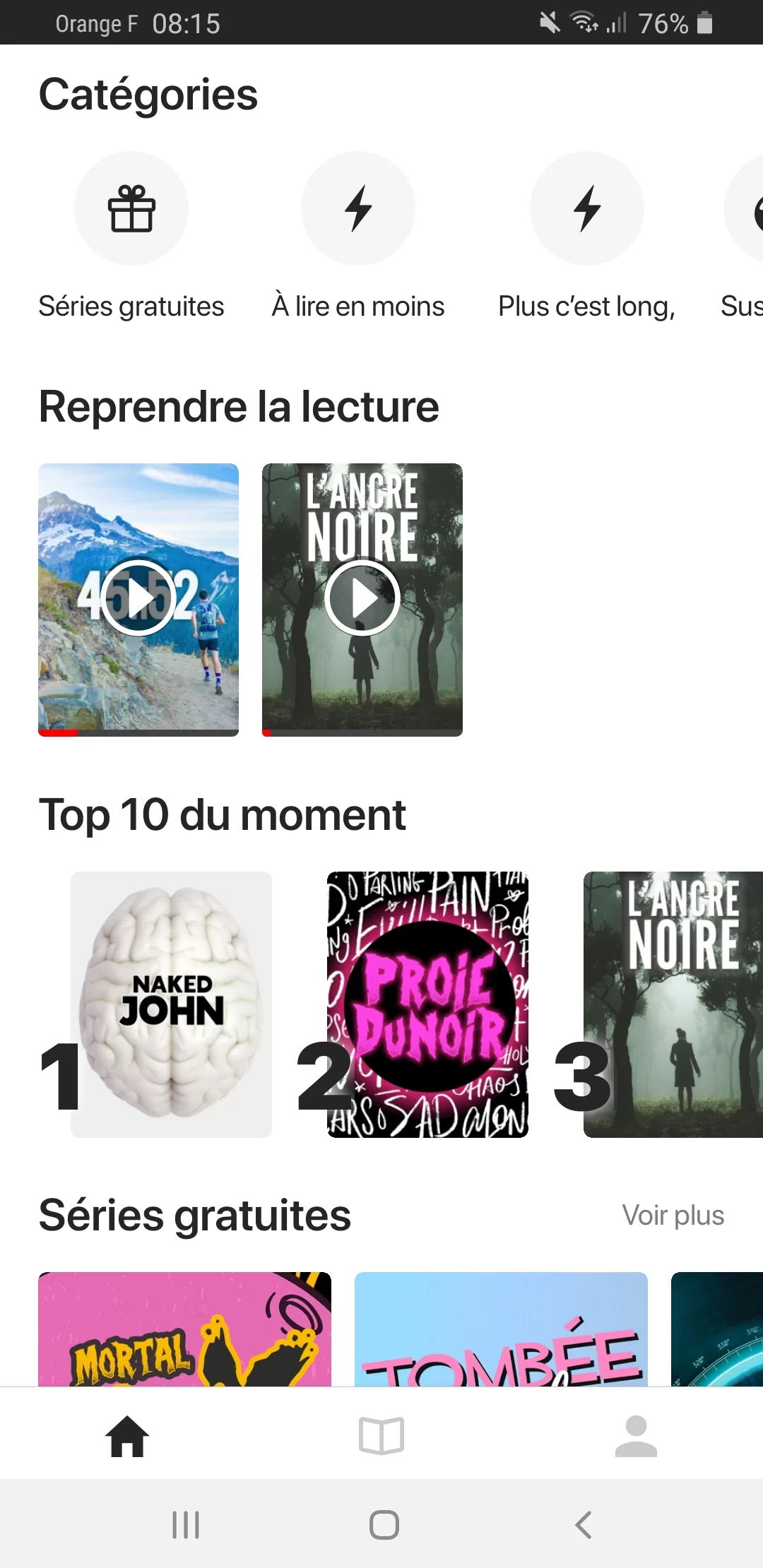Open the Tombée free series card
This screenshot has width=763, height=1568.
(x=501, y=1329)
